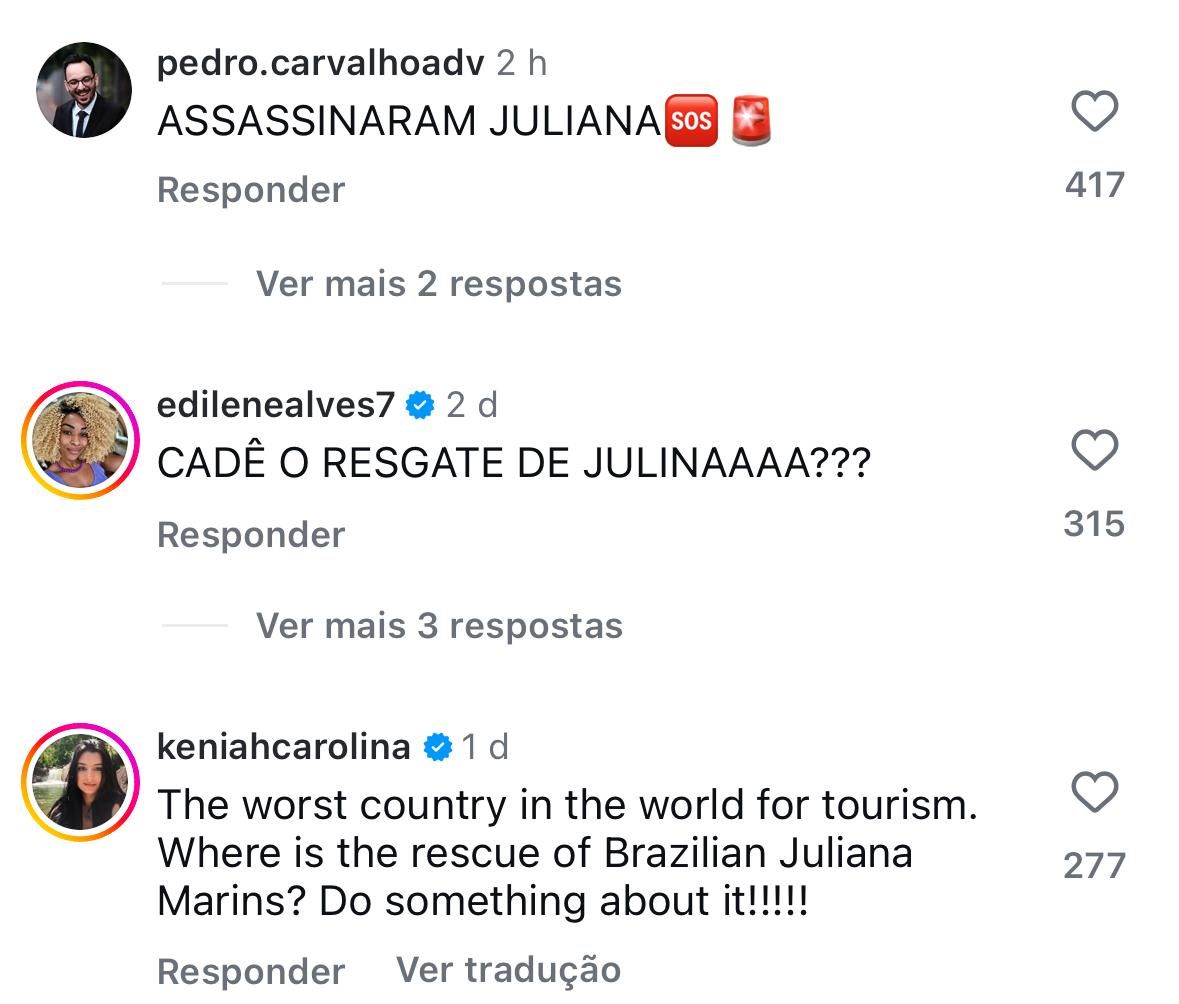The image size is (1179, 1004).
Task: Open the edilenealves7 username link
Action: (x=277, y=405)
